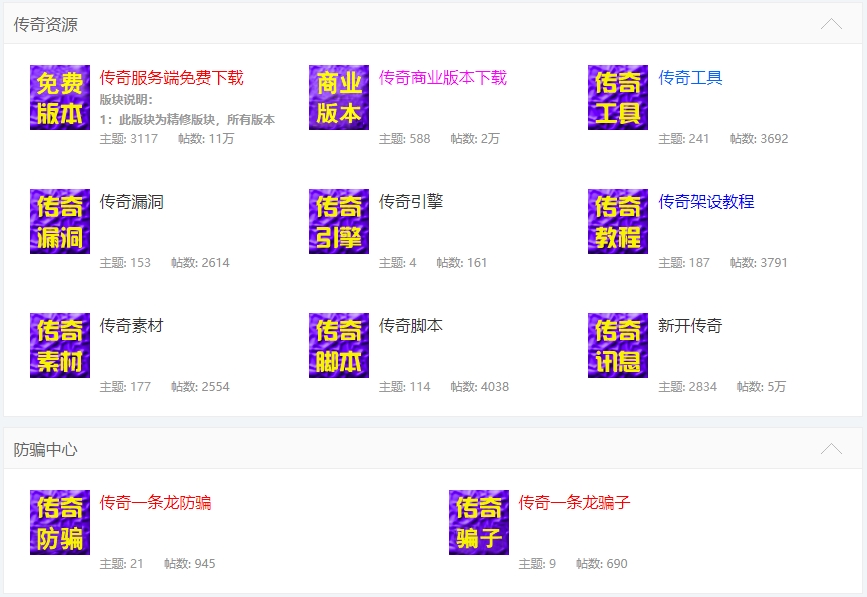Screen dimensions: 867x597
Task: Tap the 免费版本 forum icon
Action: tap(60, 97)
